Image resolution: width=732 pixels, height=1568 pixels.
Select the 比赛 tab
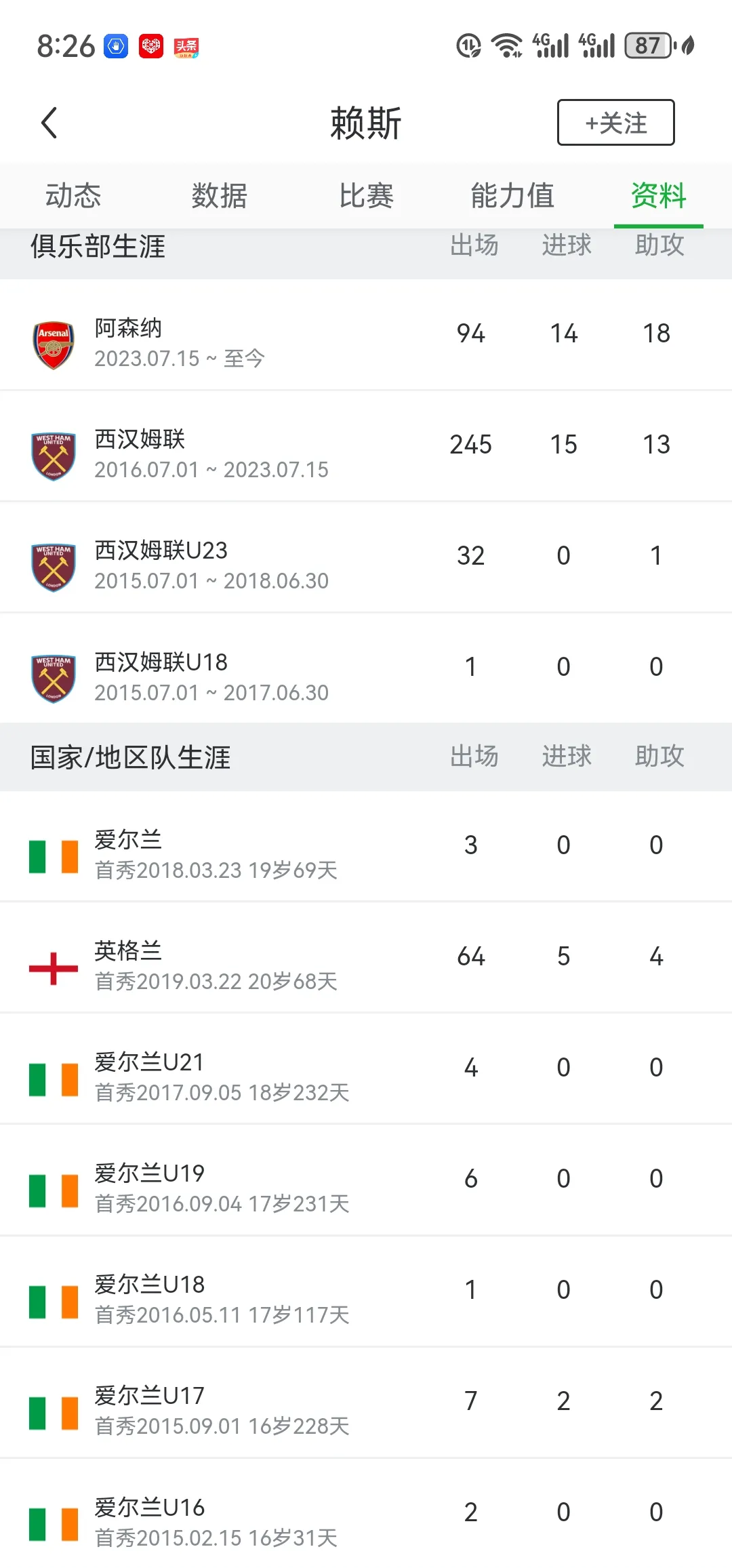[x=366, y=196]
